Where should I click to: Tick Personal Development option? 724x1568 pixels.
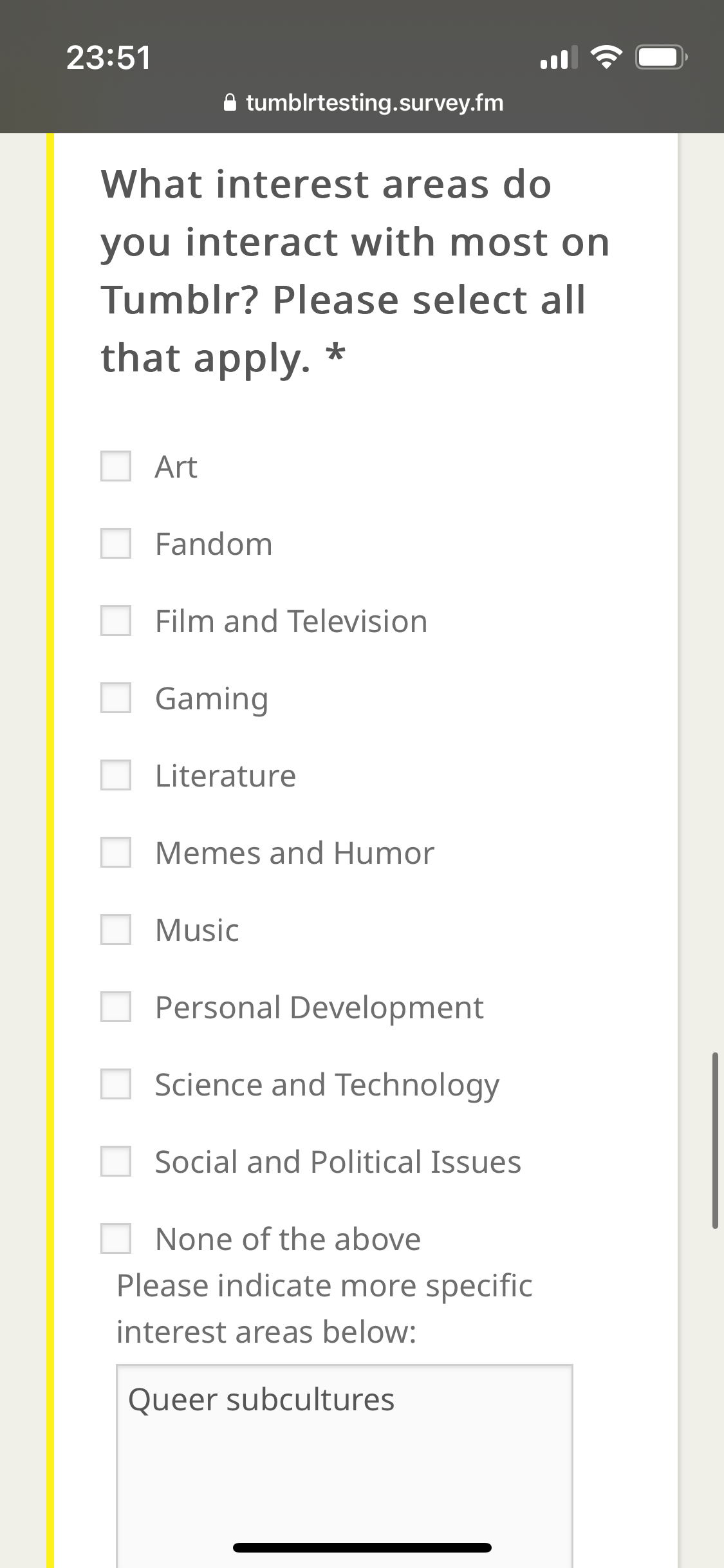(116, 1007)
